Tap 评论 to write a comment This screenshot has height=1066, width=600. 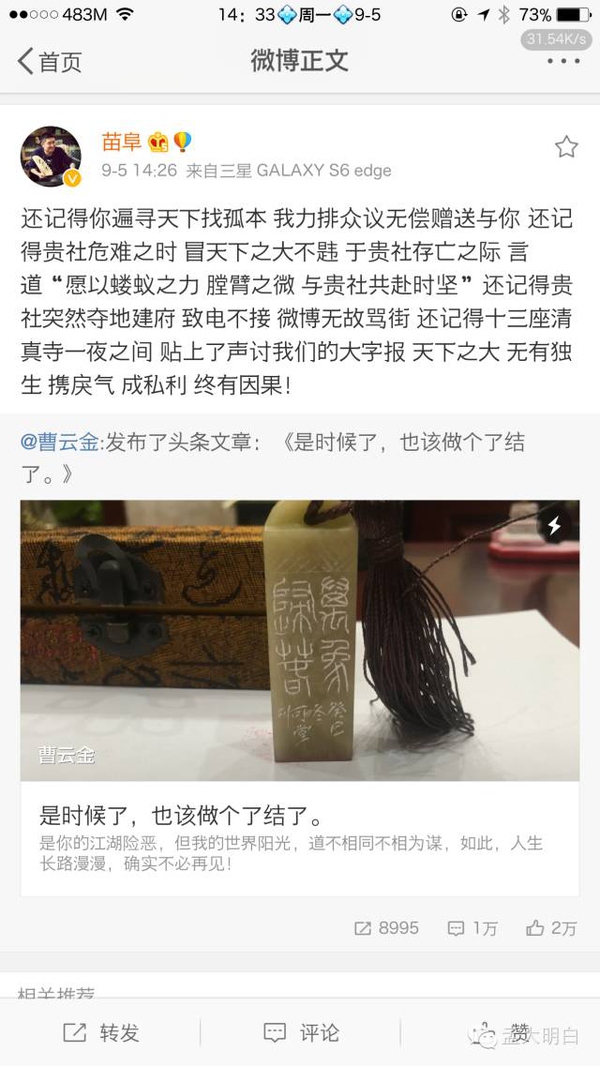300,1033
